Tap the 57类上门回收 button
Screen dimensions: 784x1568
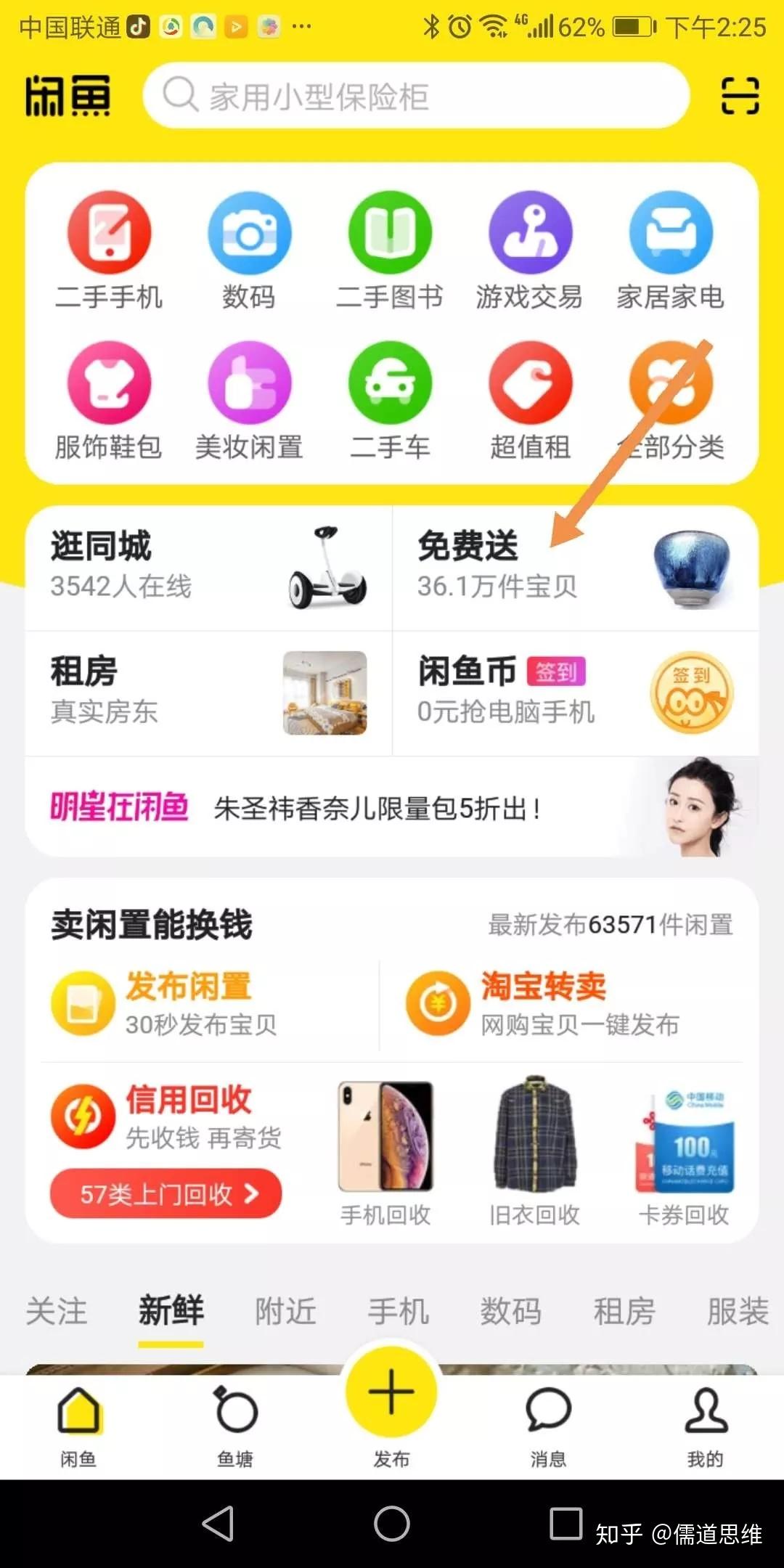coord(166,1193)
